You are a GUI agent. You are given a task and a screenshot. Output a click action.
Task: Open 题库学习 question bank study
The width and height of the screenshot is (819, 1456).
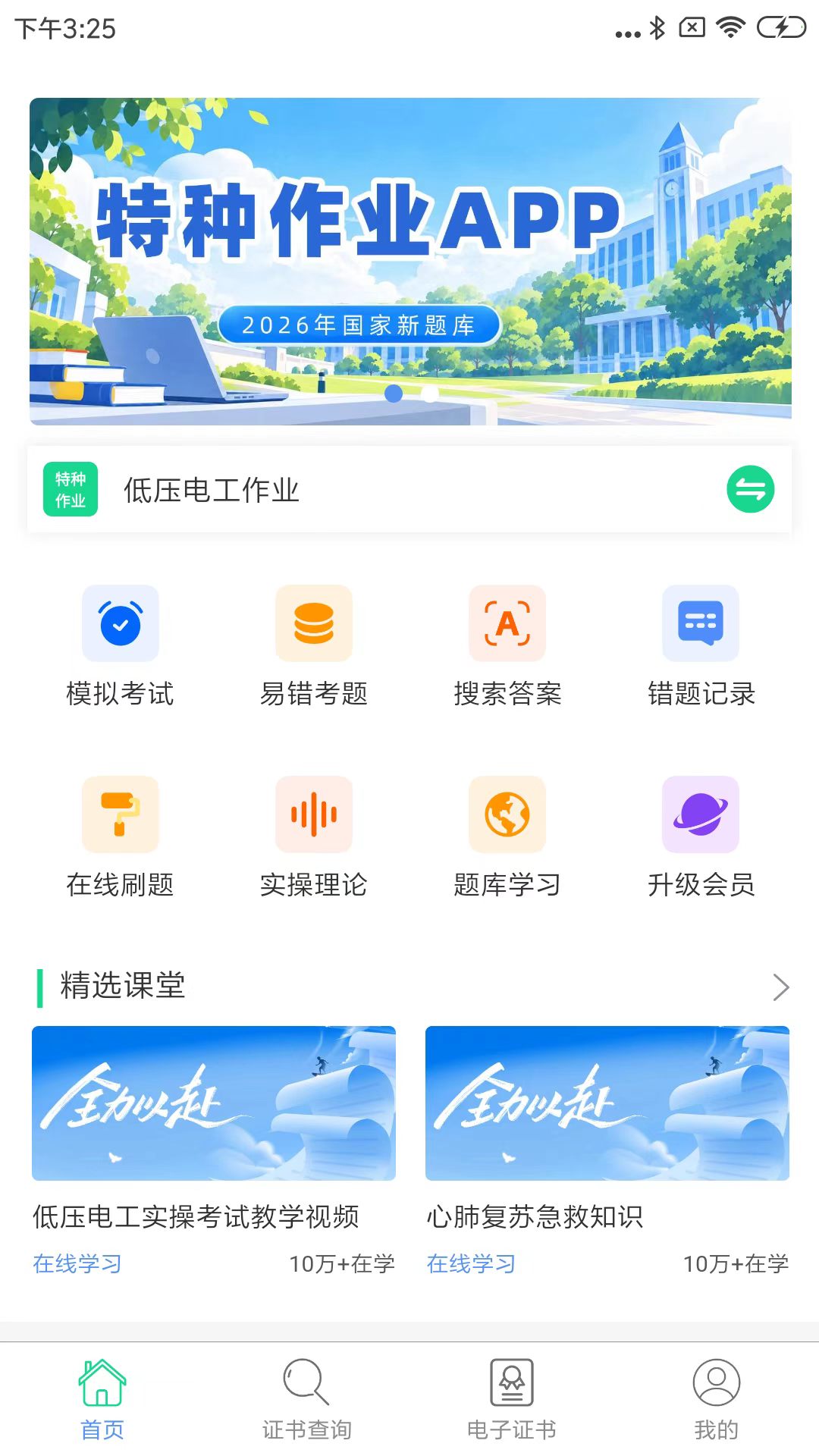507,837
